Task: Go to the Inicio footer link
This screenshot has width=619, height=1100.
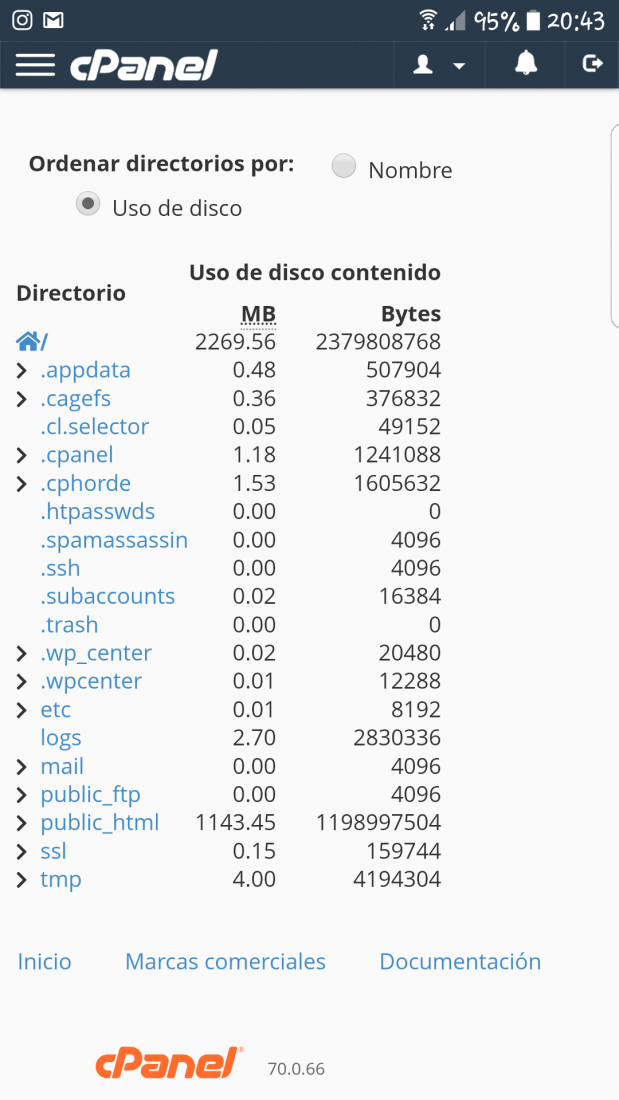Action: (44, 961)
